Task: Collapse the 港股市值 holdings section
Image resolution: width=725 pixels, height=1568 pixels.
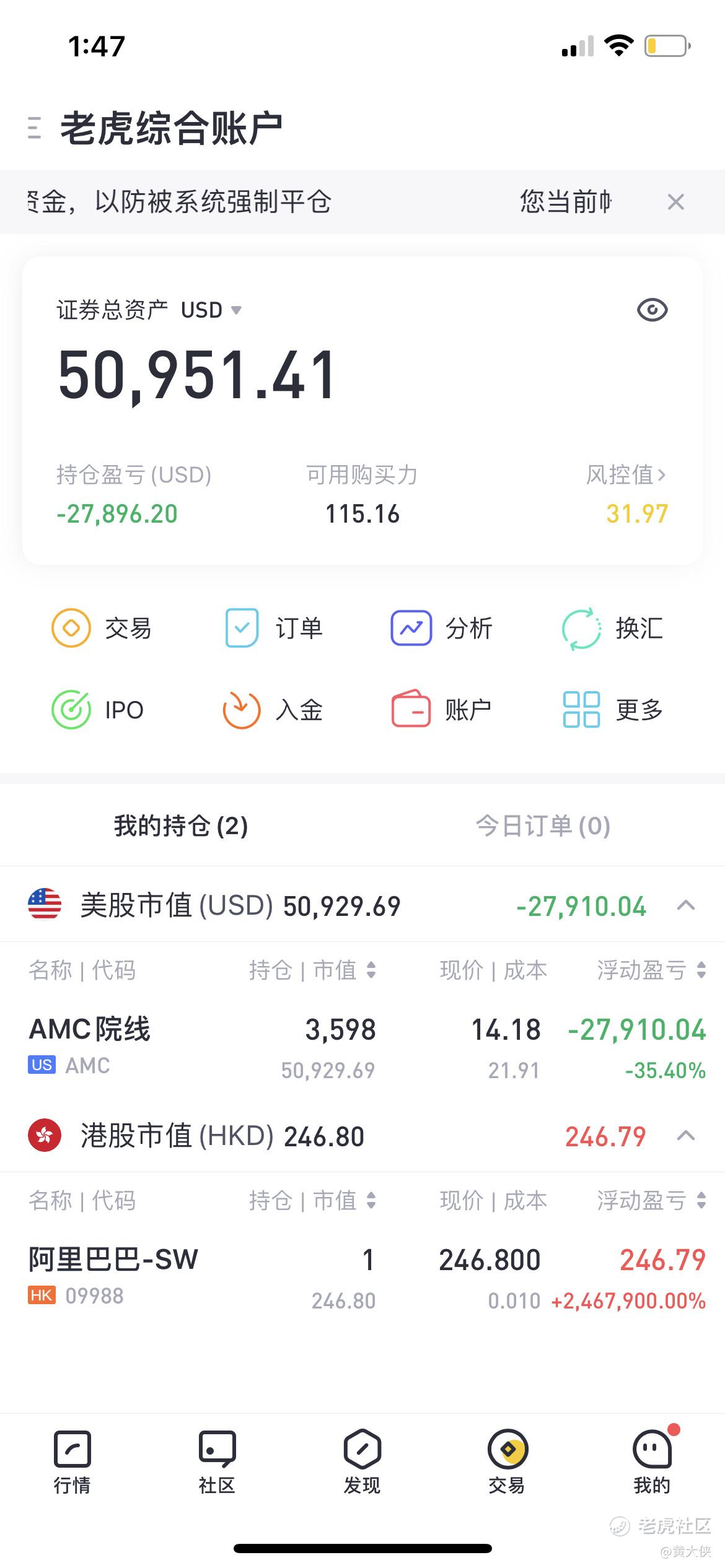Action: [686, 1136]
